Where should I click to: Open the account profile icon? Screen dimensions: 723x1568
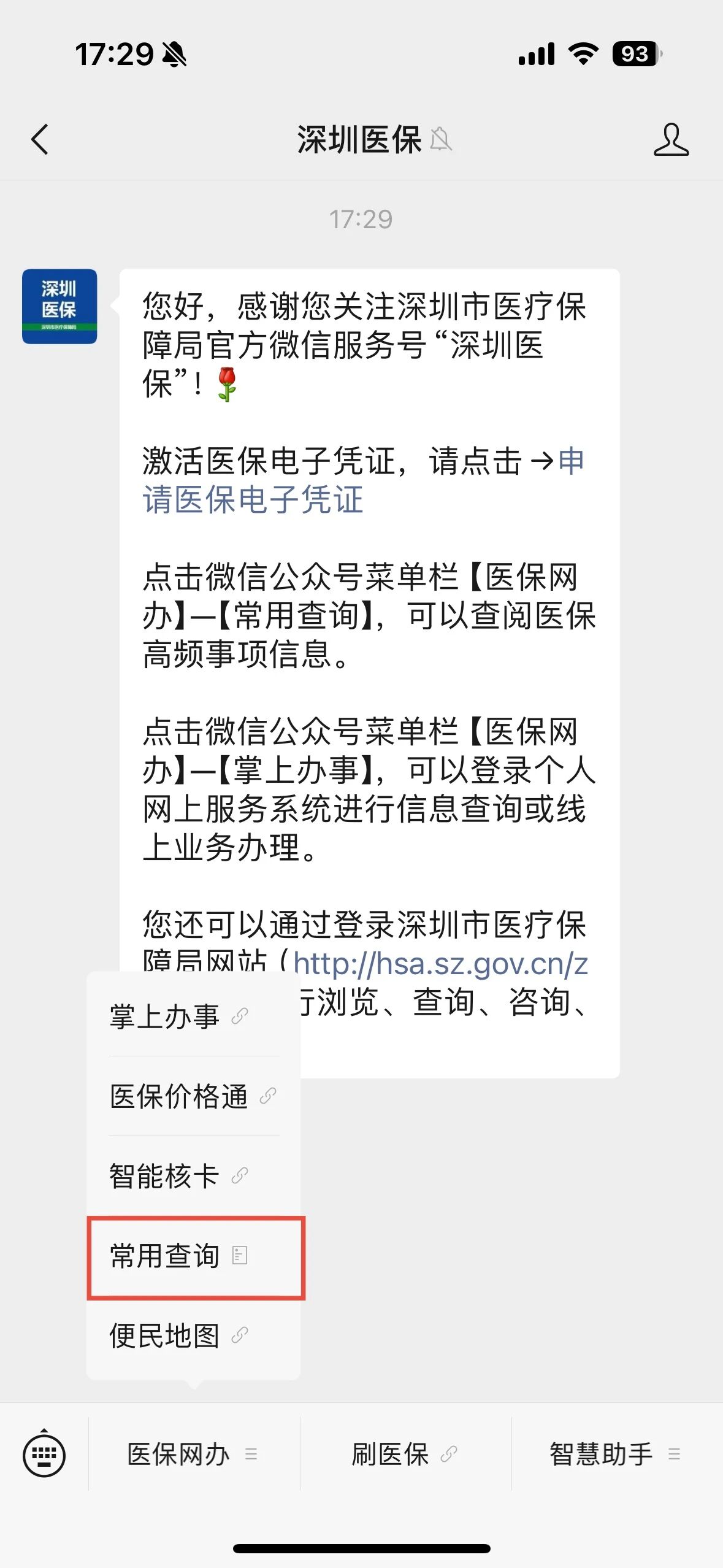pos(671,139)
